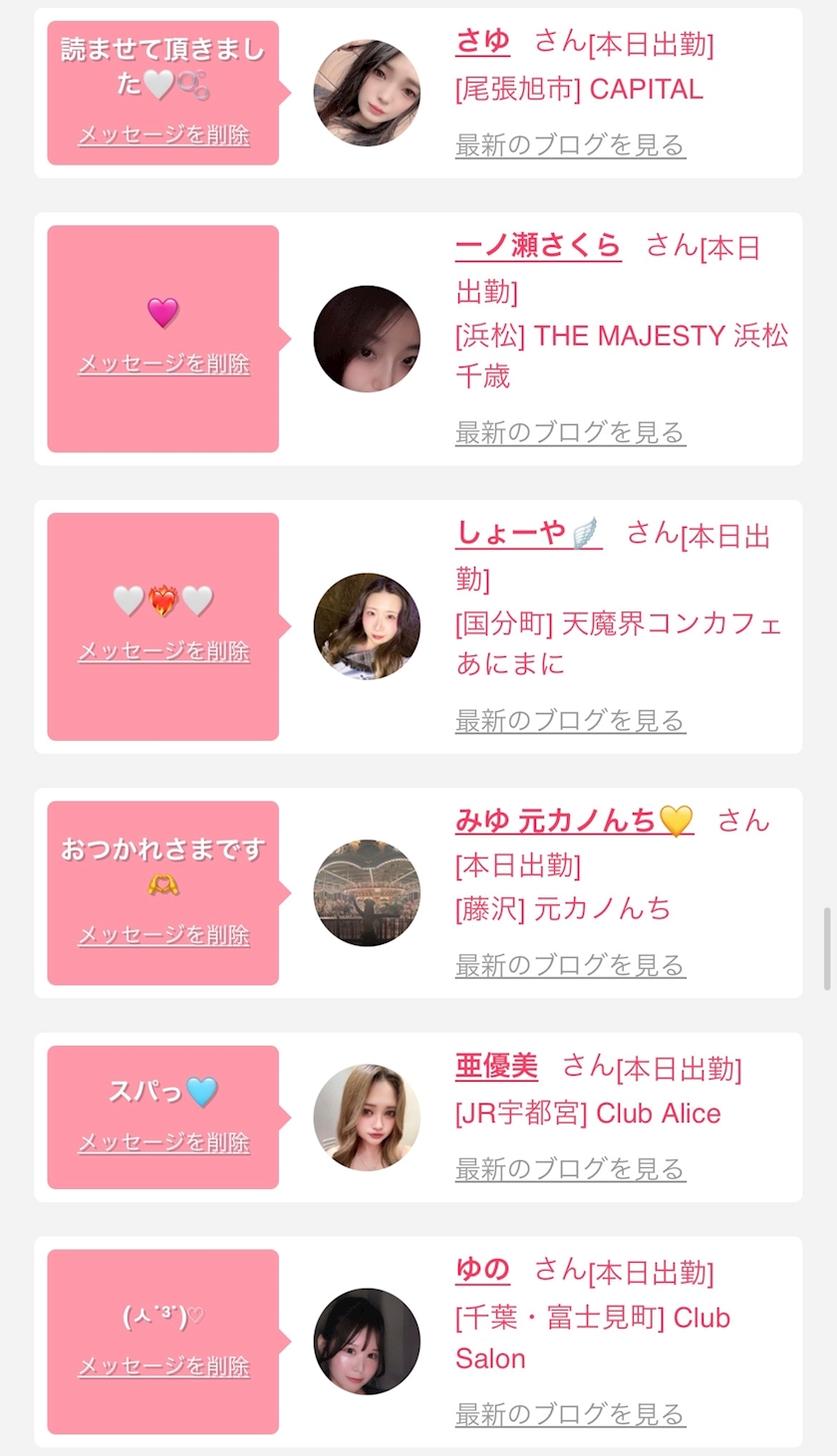Open さゆ's profile name link
This screenshot has width=837, height=1456.
click(x=482, y=42)
